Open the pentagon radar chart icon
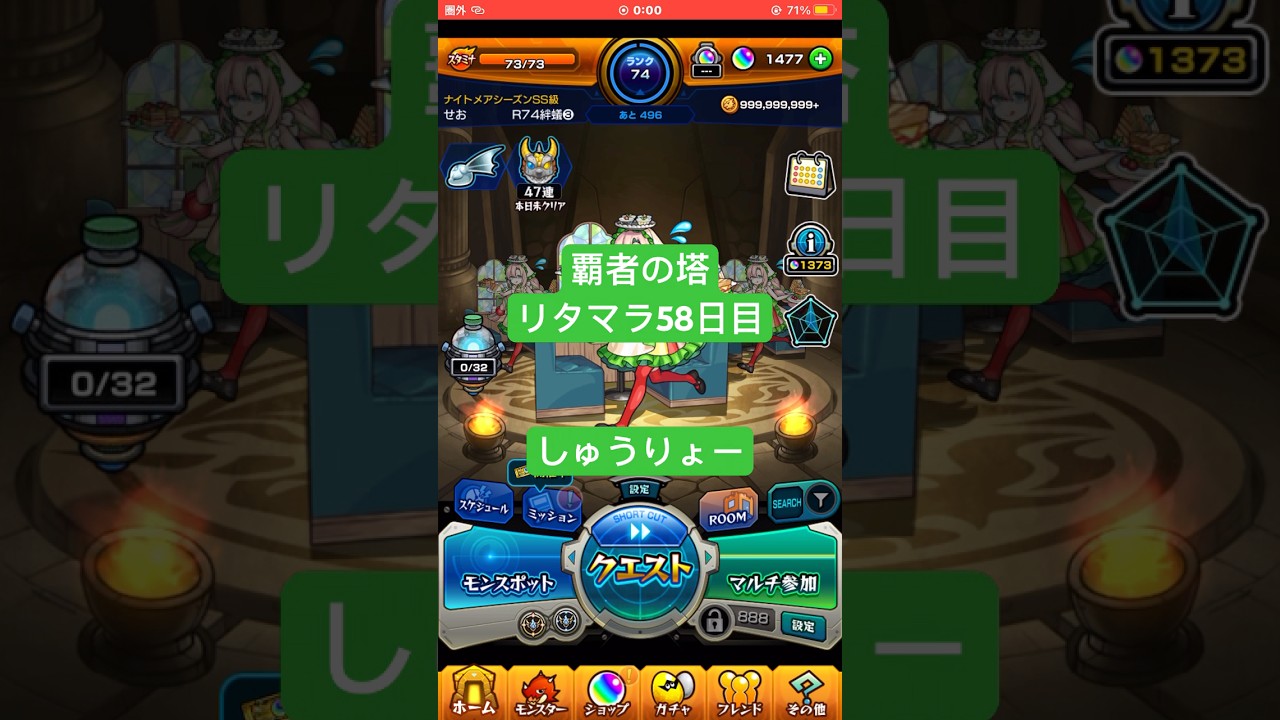 pos(809,322)
